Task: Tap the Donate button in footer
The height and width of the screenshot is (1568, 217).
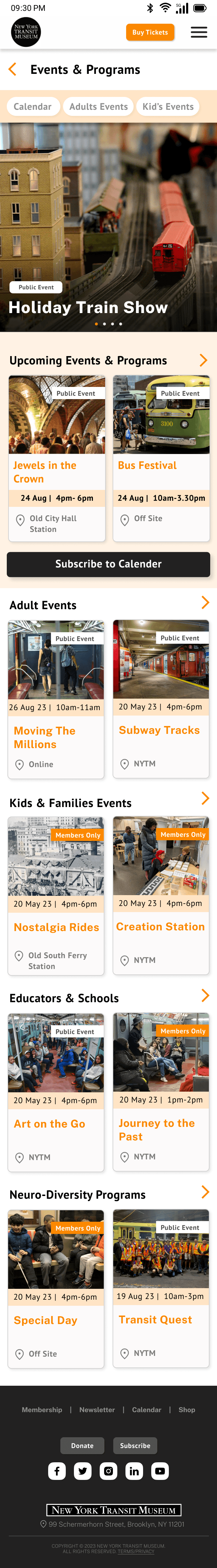Action: point(82,1446)
